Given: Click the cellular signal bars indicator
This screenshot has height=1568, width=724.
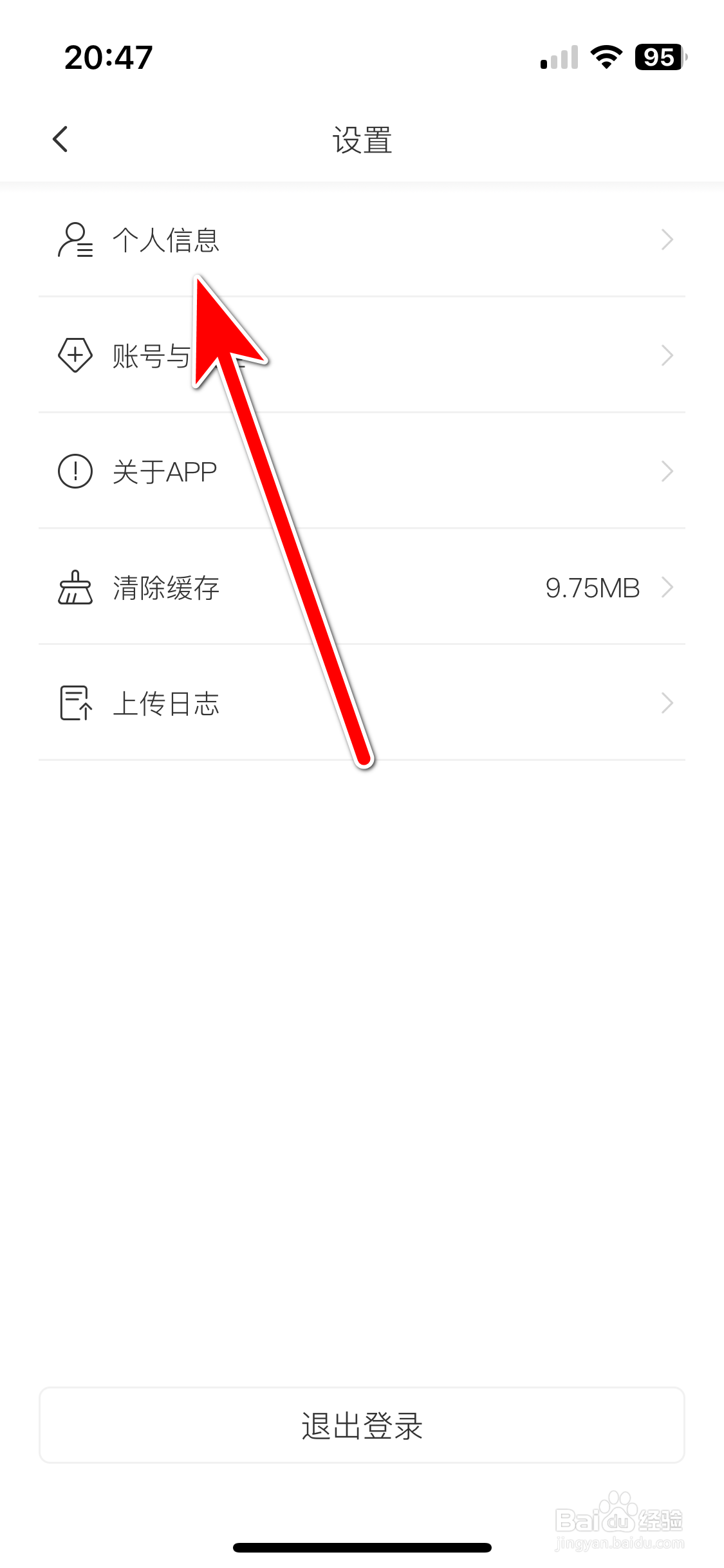Looking at the screenshot, I should [557, 58].
